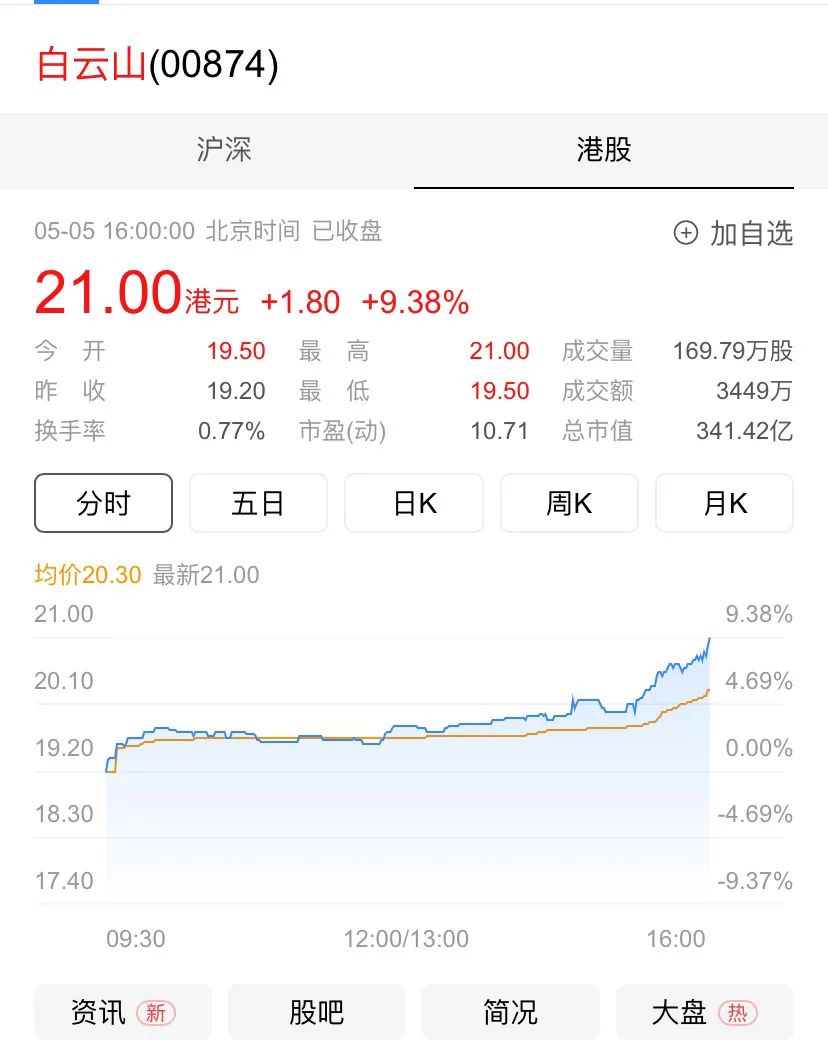The height and width of the screenshot is (1058, 828).
Task: Go to the 股吧 forum
Action: click(x=316, y=1012)
